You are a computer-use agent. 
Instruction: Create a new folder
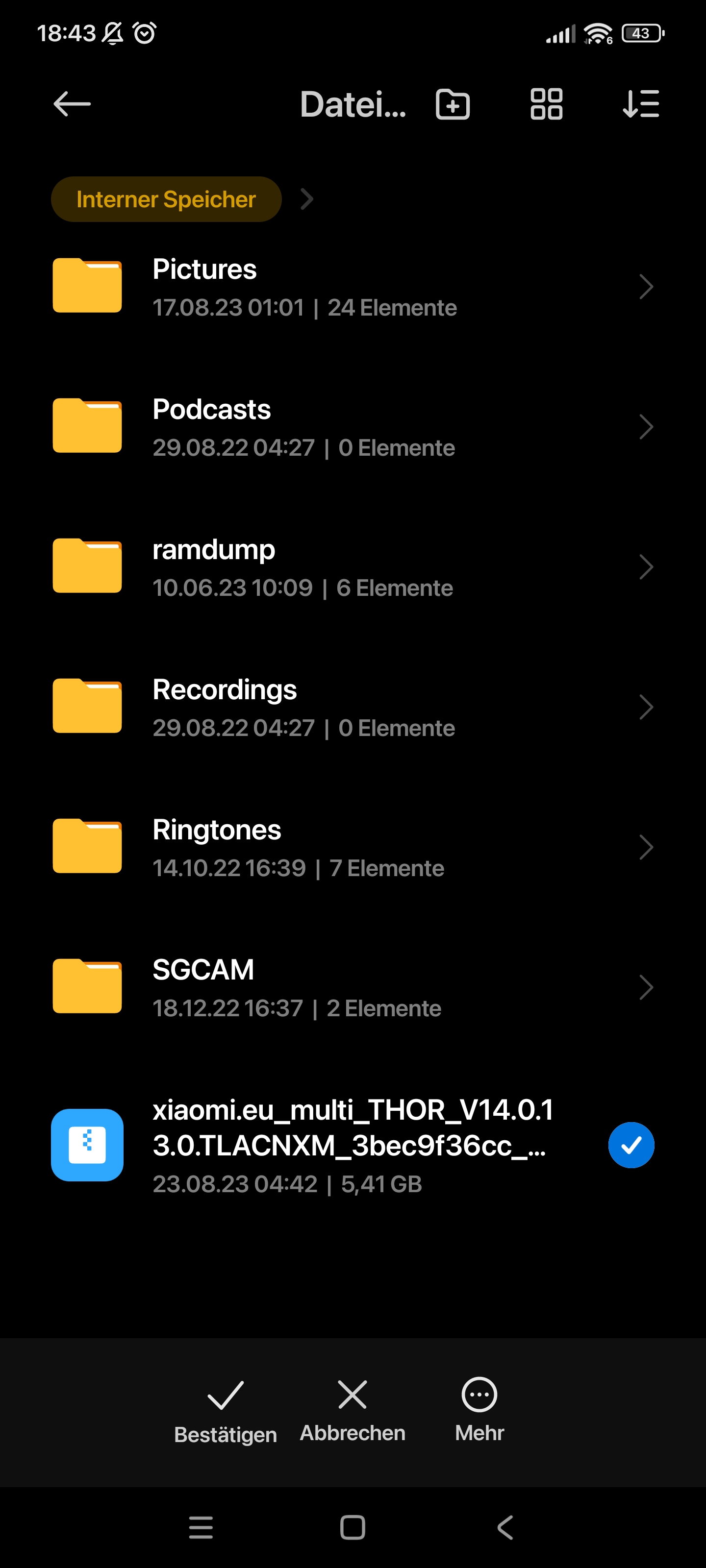(x=453, y=104)
